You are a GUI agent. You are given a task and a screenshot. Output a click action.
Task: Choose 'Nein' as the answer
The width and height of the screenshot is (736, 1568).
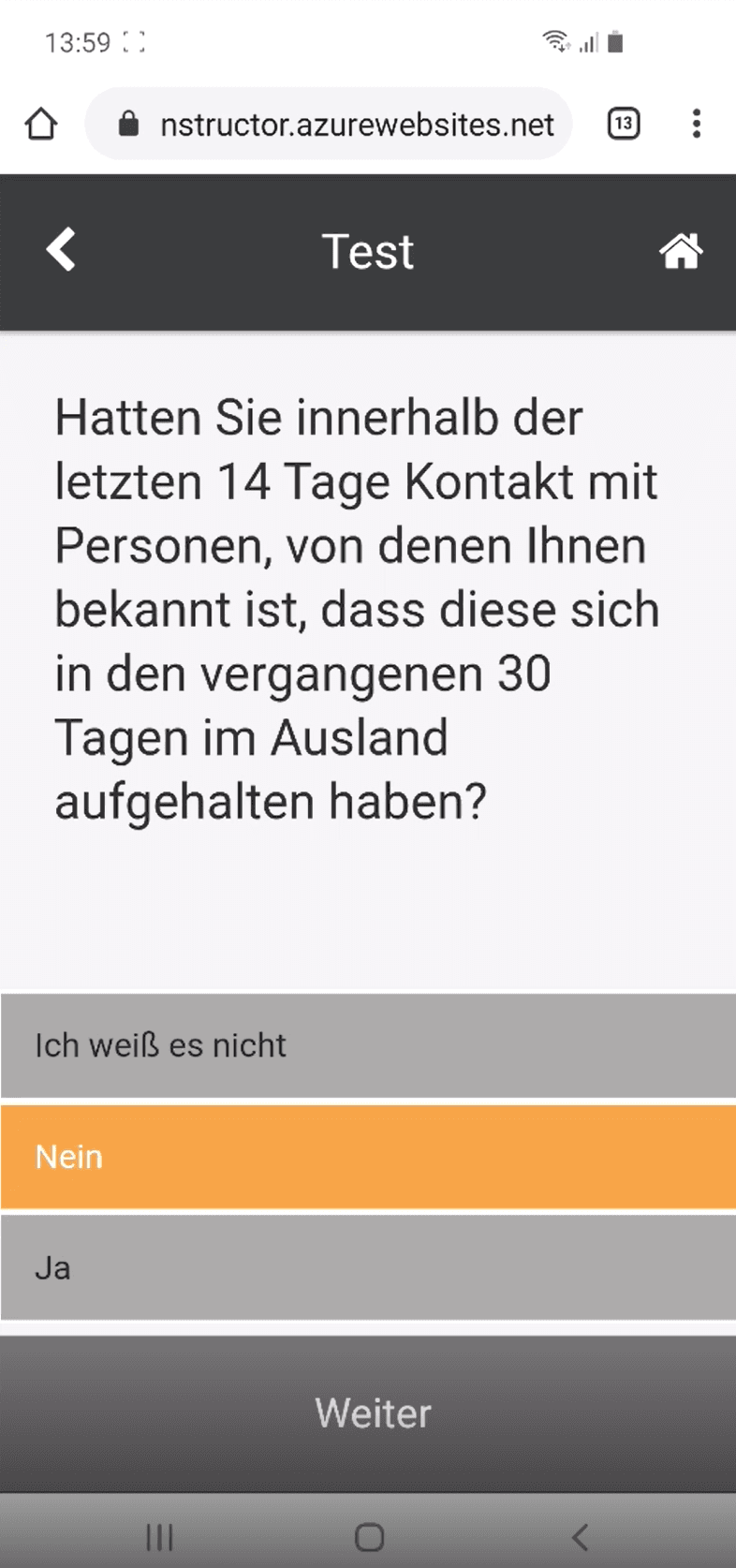click(368, 1157)
